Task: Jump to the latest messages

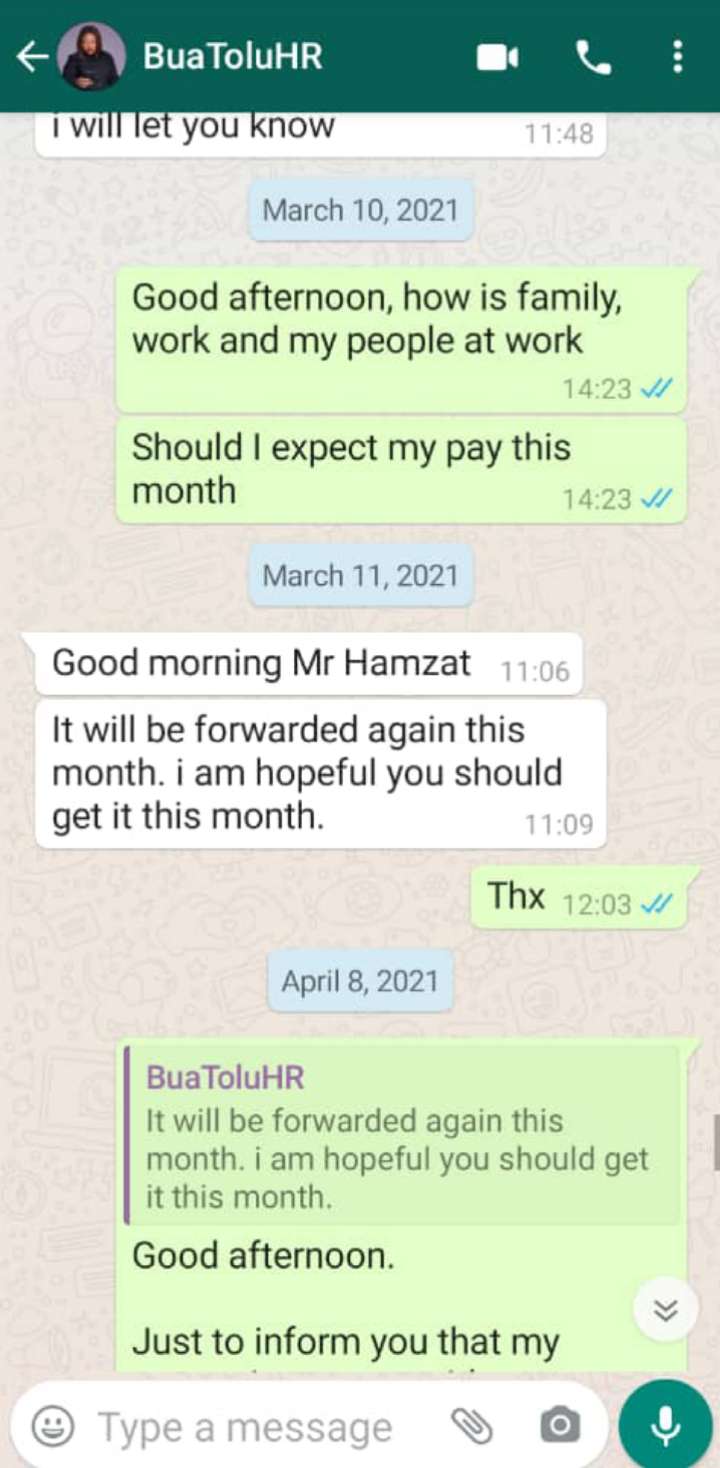Action: coord(666,1310)
